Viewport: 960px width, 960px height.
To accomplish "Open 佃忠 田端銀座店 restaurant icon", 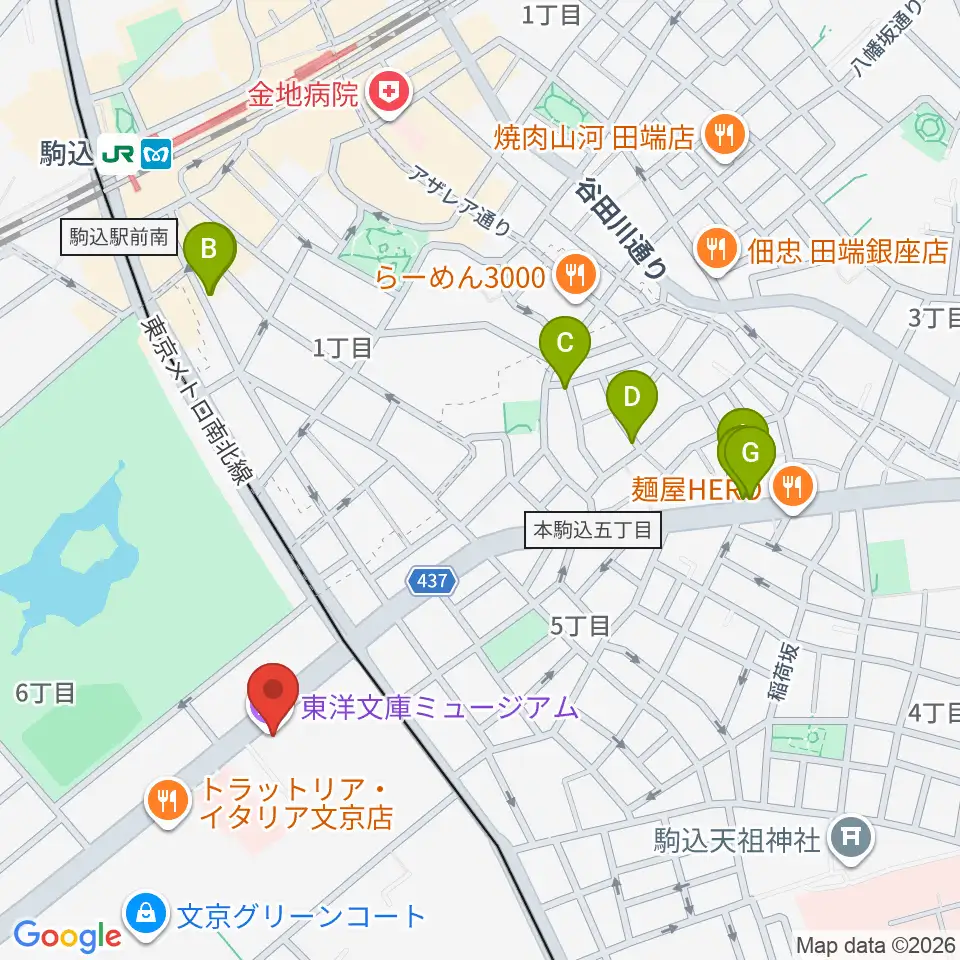I will [x=716, y=251].
